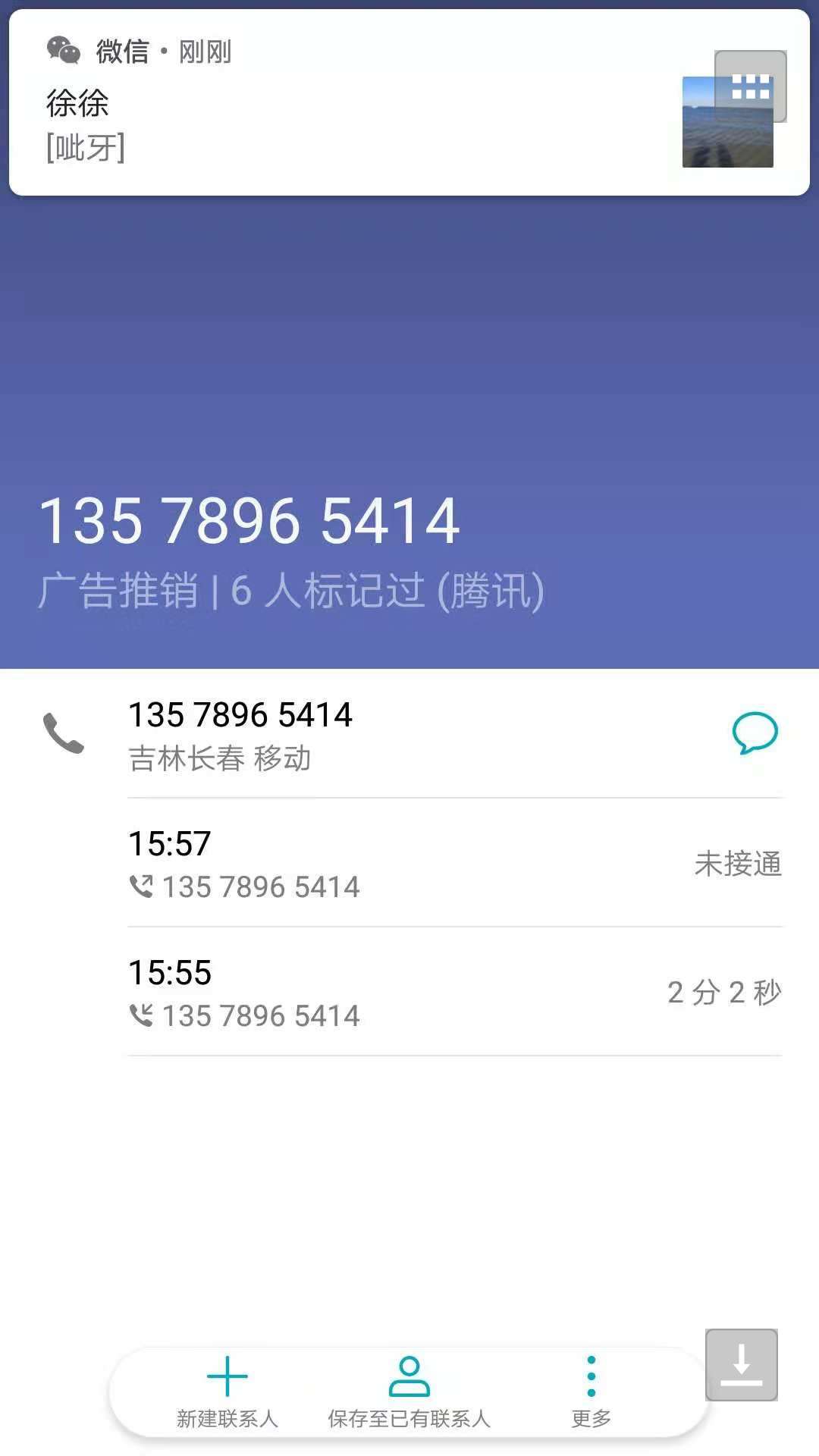819x1456 pixels.
Task: Open the WeChat notification from 徐徐
Action: (409, 102)
